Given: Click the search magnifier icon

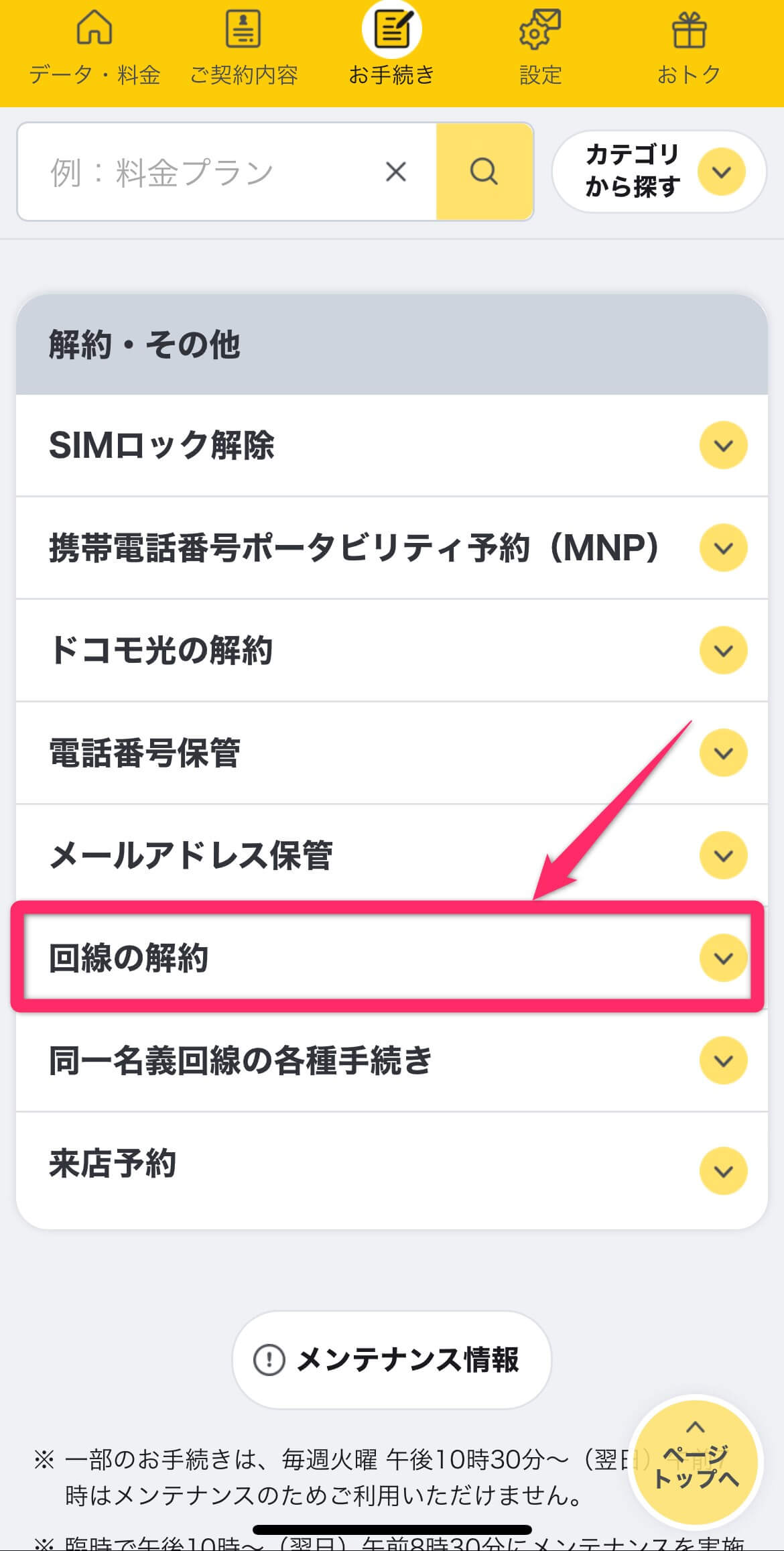Looking at the screenshot, I should (x=484, y=172).
